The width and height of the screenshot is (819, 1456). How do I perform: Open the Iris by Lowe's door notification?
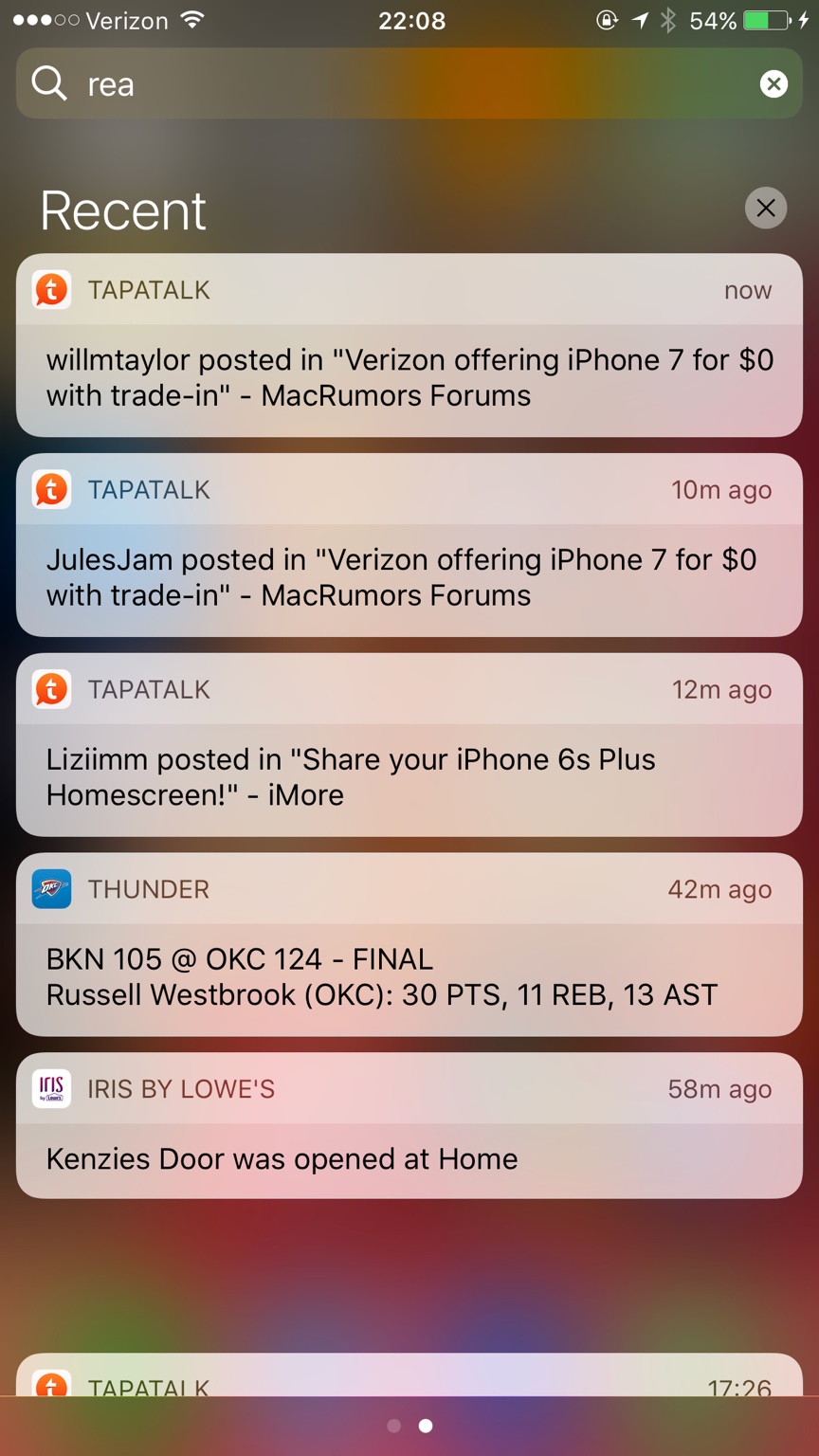click(409, 1158)
